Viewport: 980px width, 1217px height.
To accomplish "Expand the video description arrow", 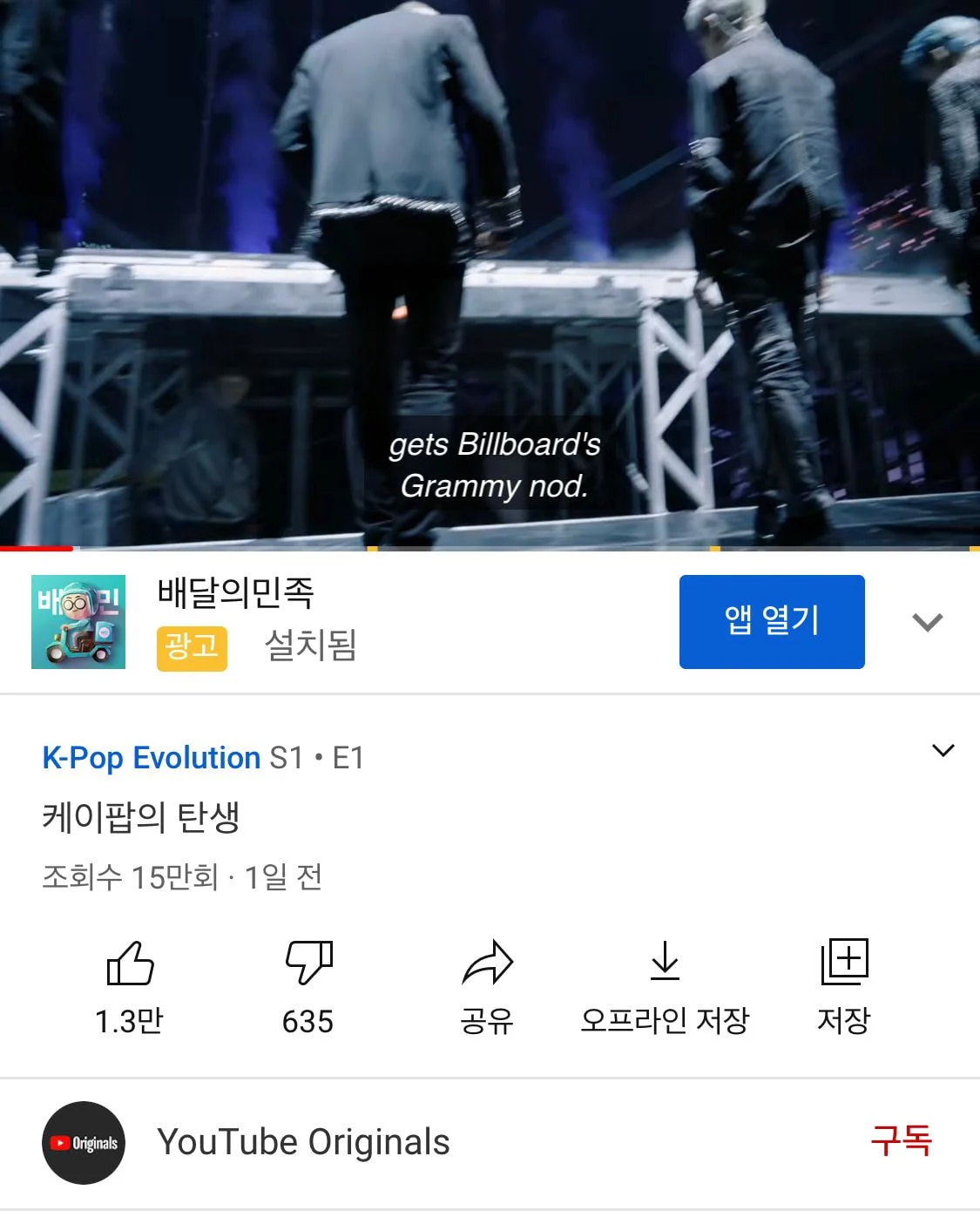I will click(x=943, y=751).
